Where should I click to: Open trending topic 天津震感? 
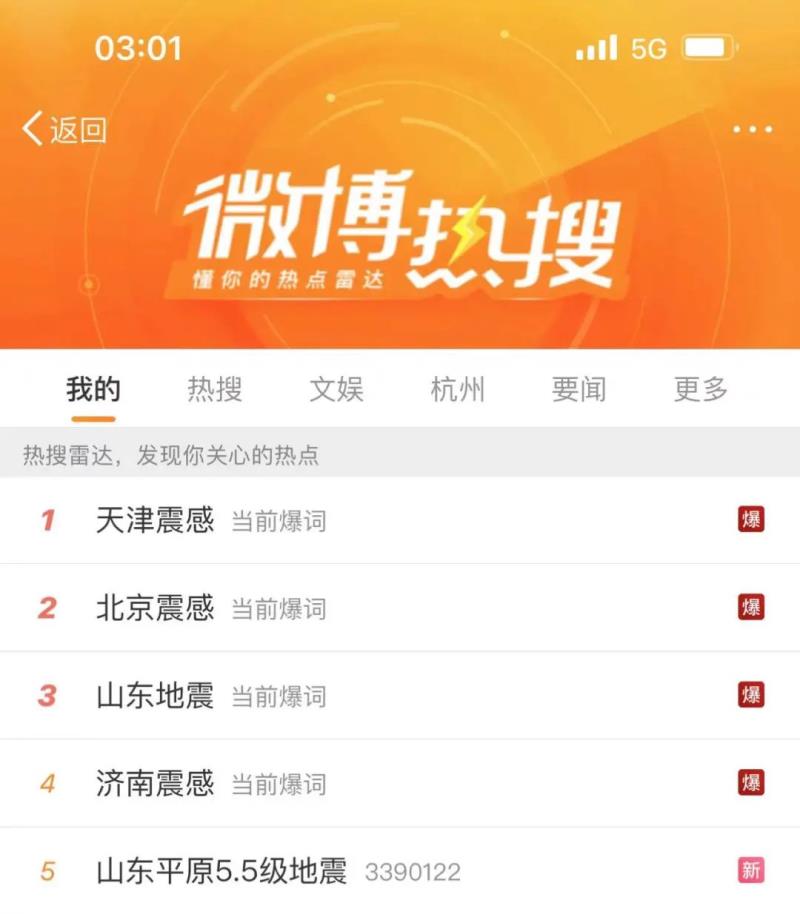[x=155, y=520]
